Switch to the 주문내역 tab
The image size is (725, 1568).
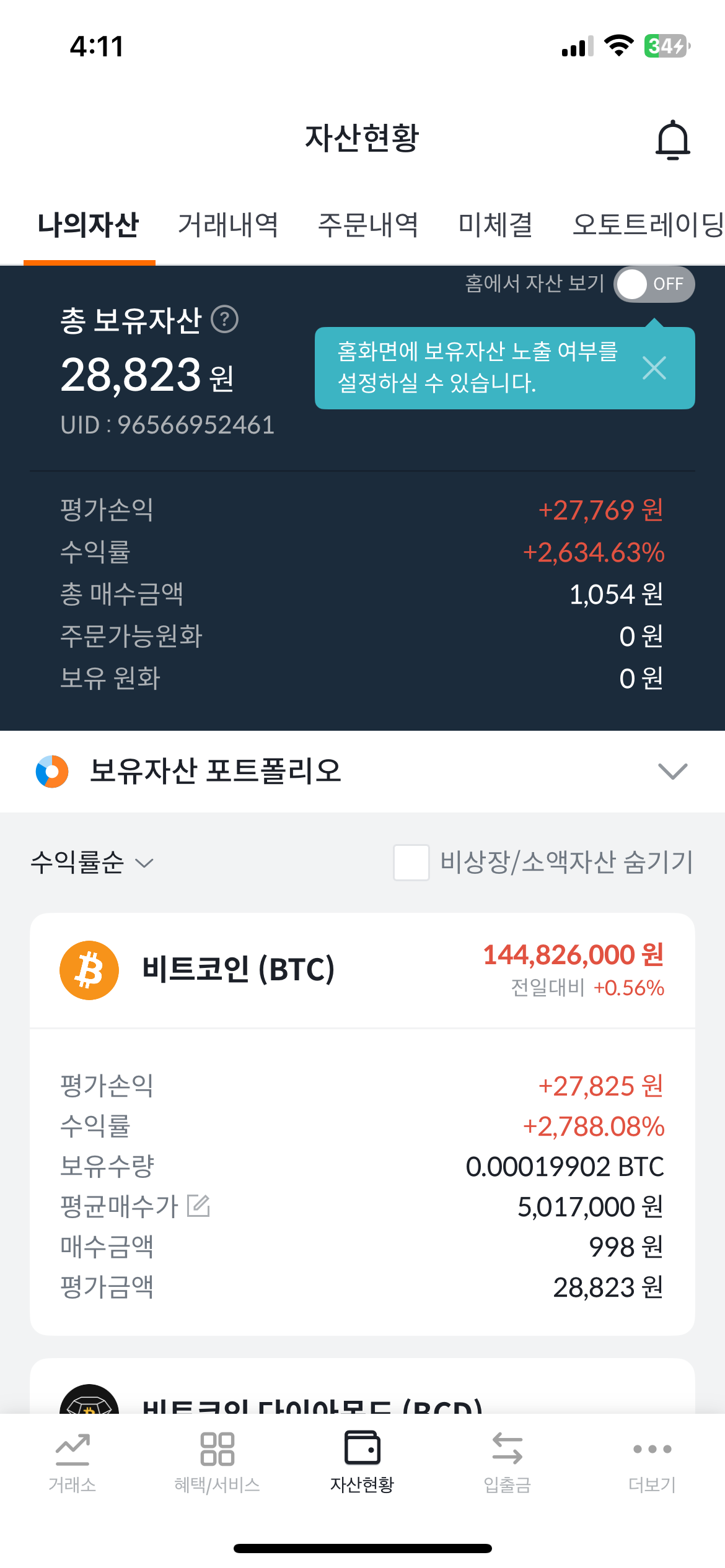368,225
